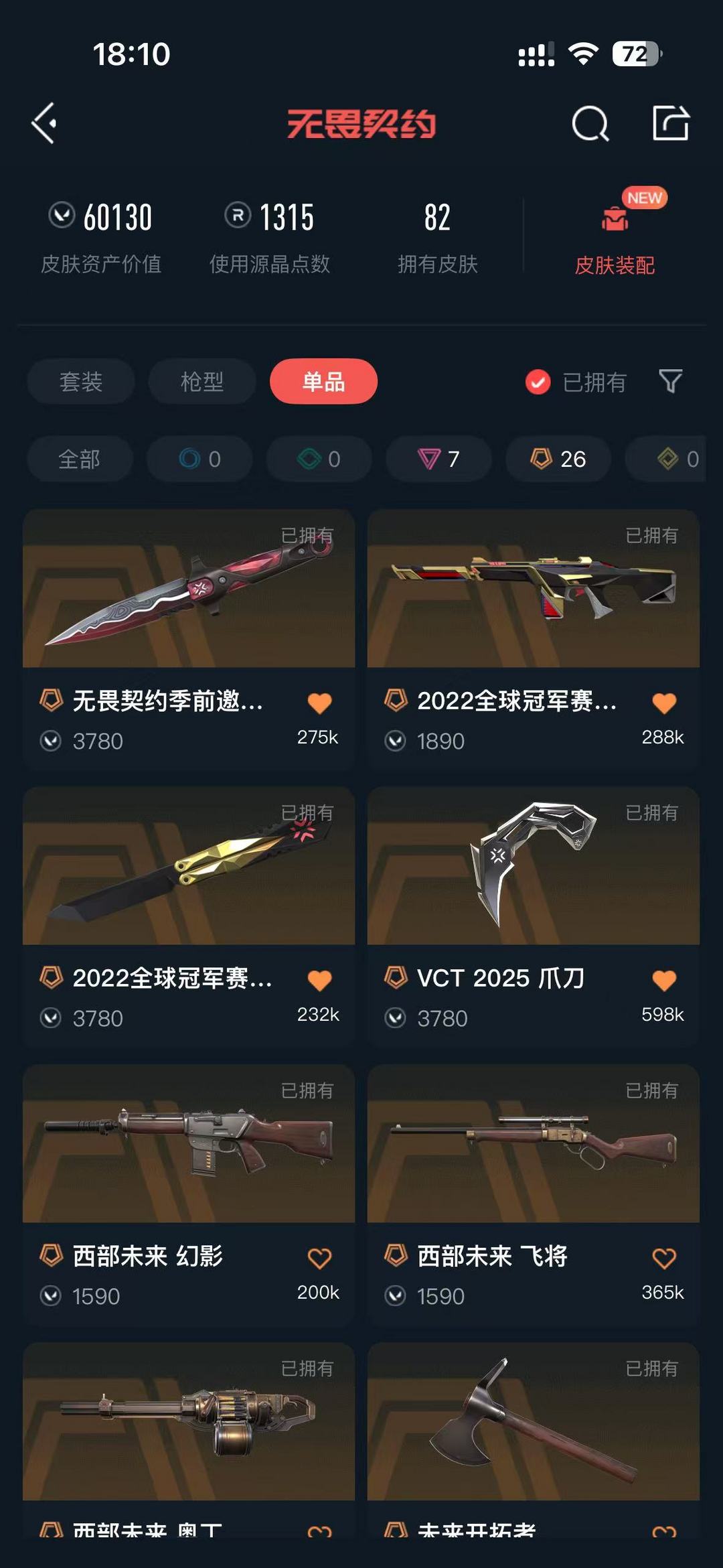Share this skin collection page

pos(671,123)
